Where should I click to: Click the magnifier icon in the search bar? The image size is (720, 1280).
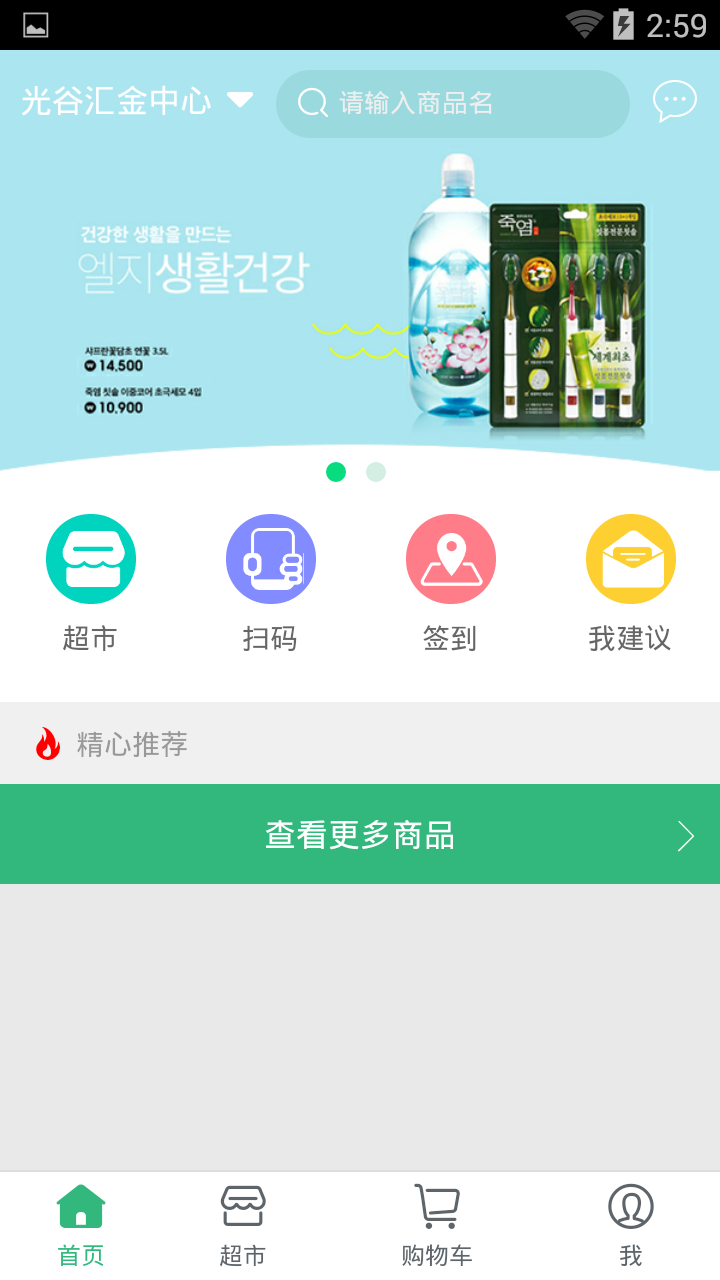click(x=311, y=103)
